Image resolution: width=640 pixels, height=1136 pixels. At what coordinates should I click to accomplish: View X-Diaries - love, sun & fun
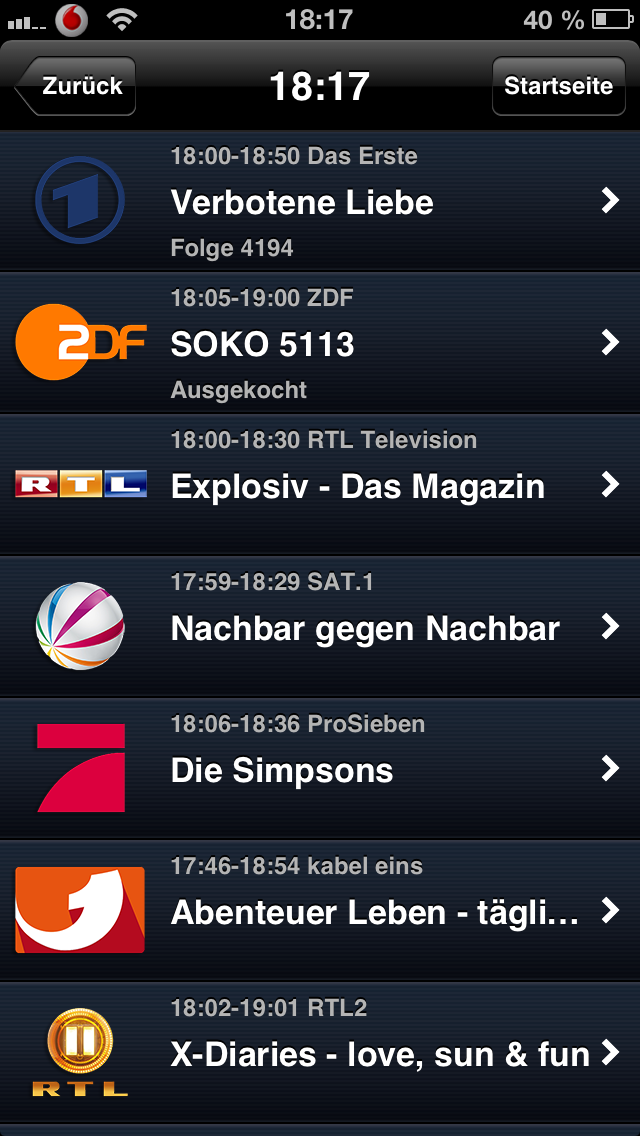pyautogui.click(x=320, y=1054)
